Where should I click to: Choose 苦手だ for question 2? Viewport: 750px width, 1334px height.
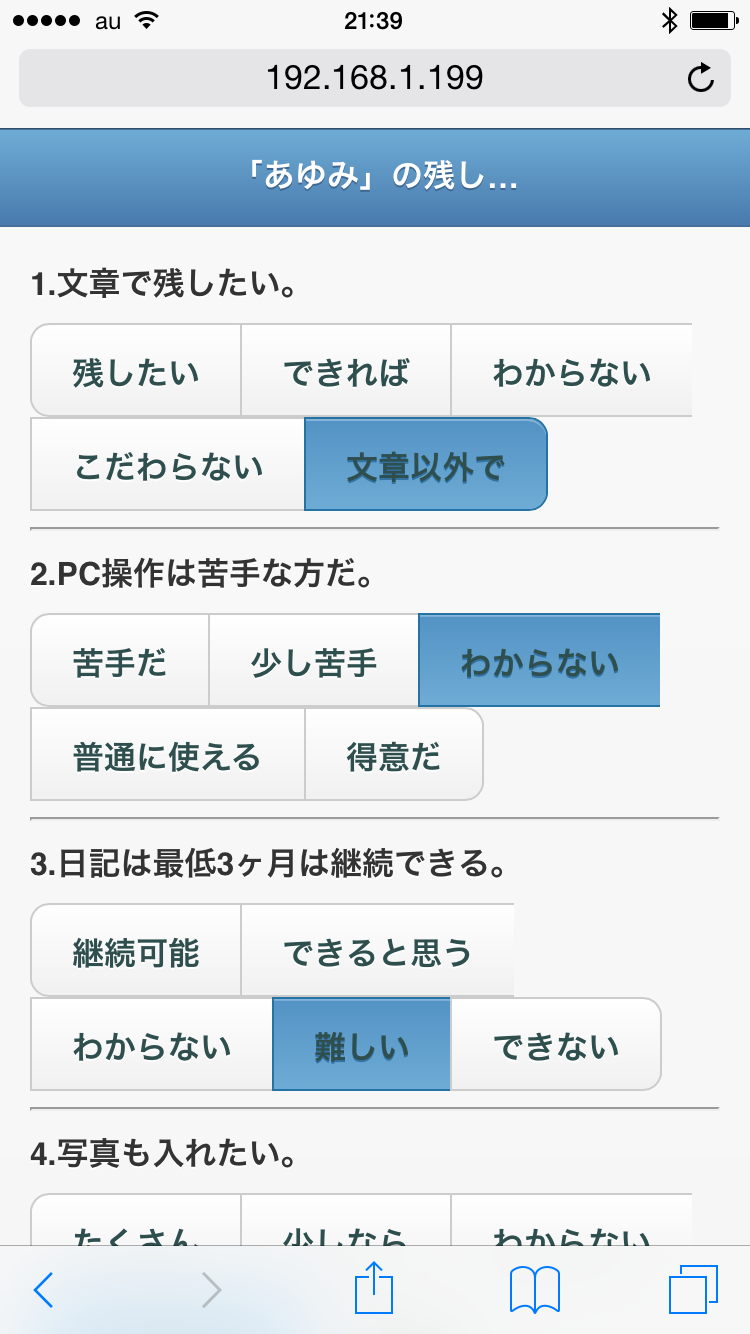(120, 661)
